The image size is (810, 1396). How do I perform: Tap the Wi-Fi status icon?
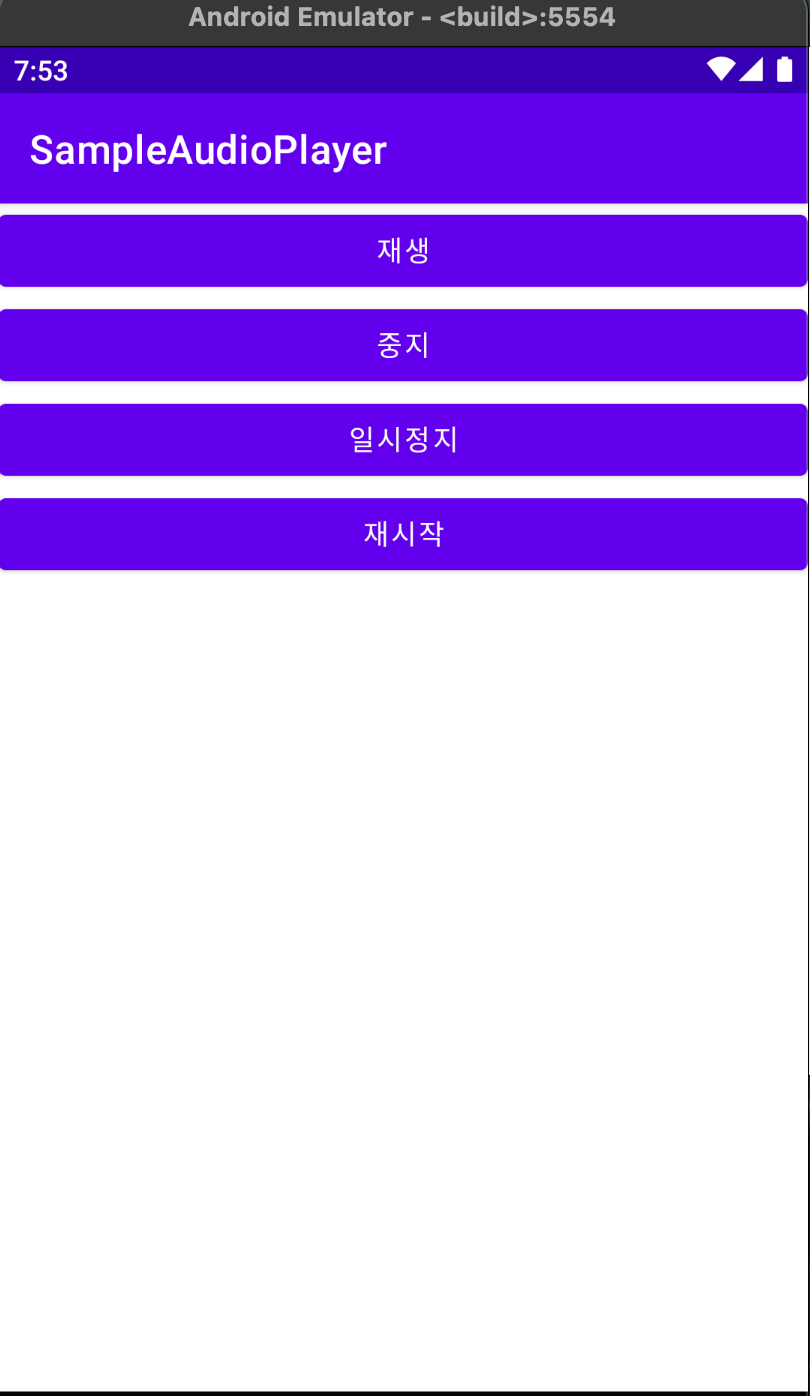coord(719,69)
